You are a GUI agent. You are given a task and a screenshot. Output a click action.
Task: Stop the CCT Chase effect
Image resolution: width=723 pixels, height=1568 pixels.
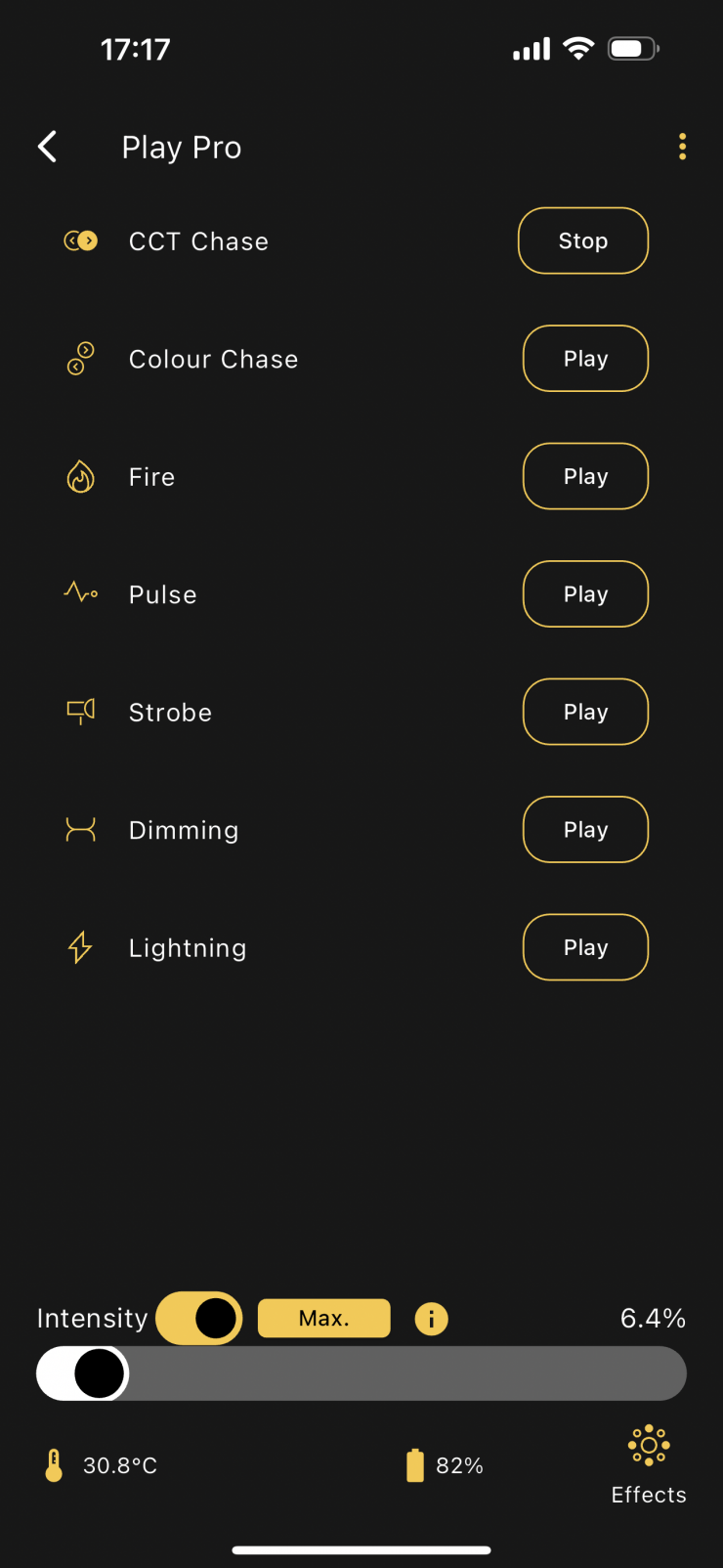point(583,240)
